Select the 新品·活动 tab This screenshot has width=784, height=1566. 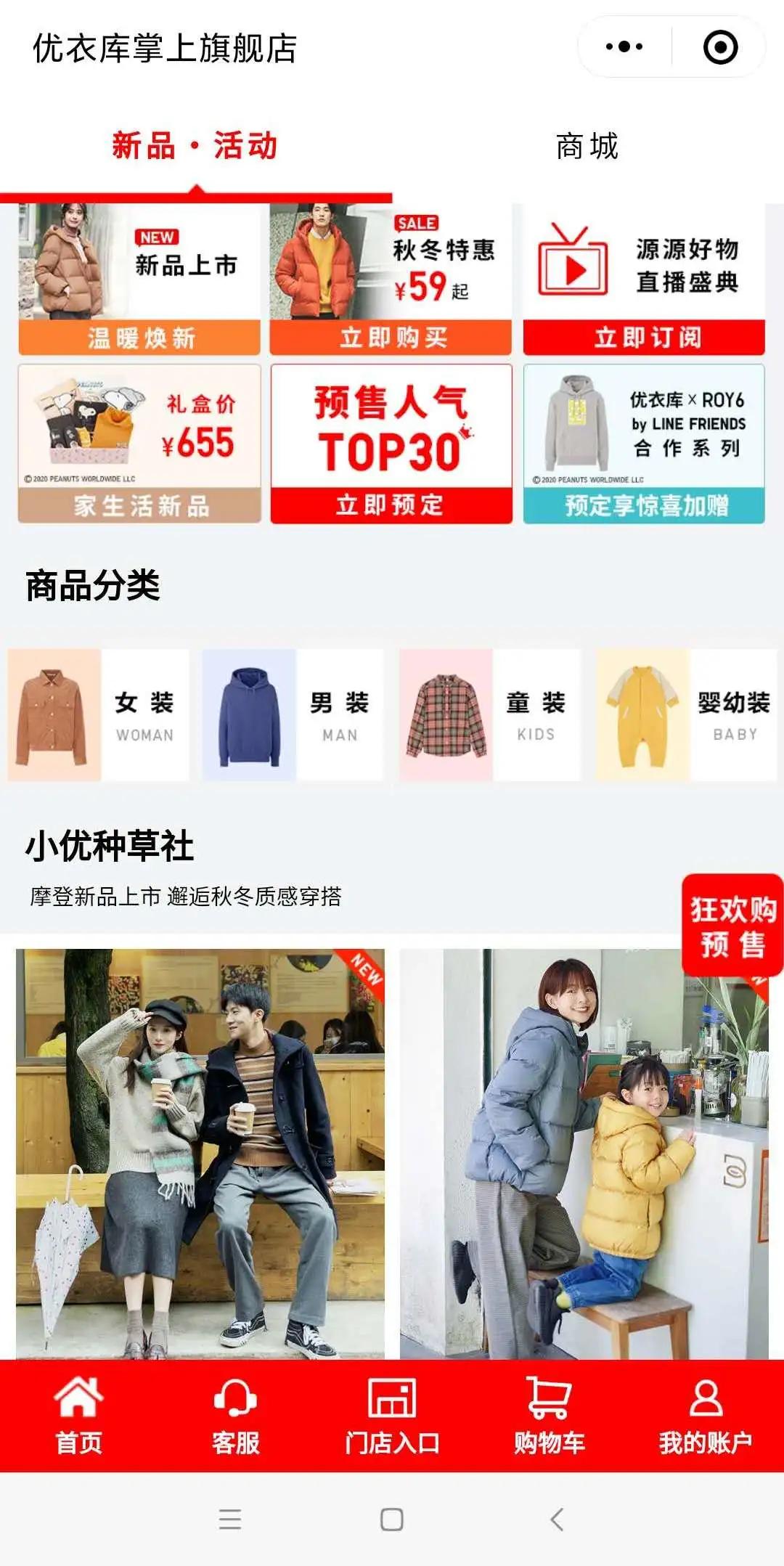click(x=195, y=147)
